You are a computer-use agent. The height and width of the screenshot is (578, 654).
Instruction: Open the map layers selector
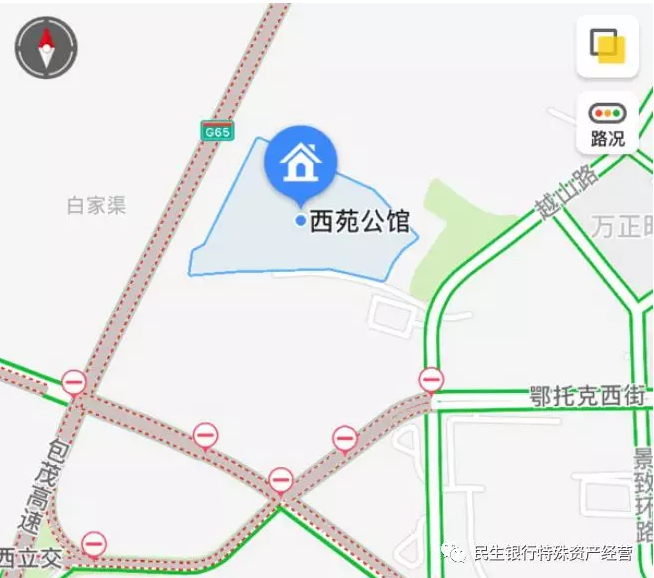(607, 46)
